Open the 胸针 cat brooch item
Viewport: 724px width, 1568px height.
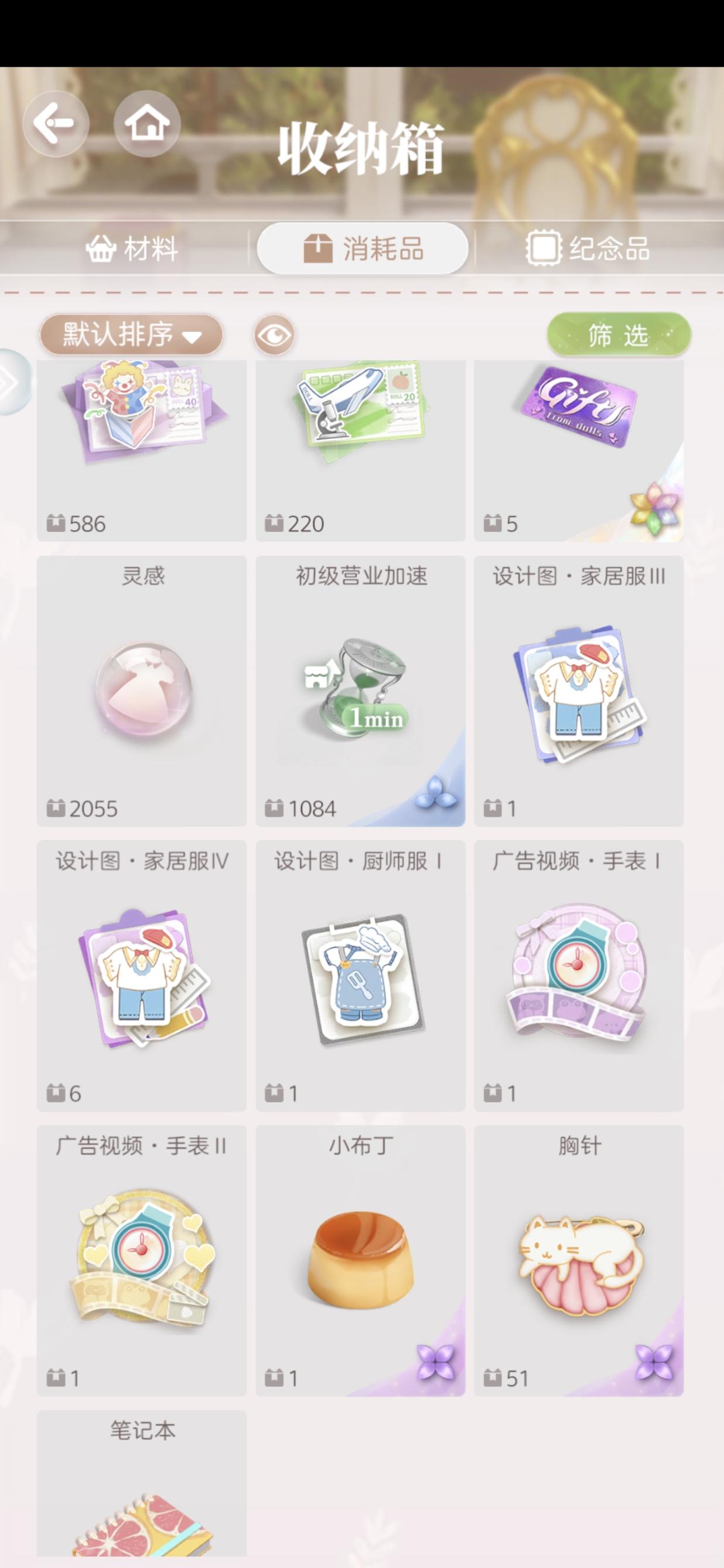coord(579,1260)
